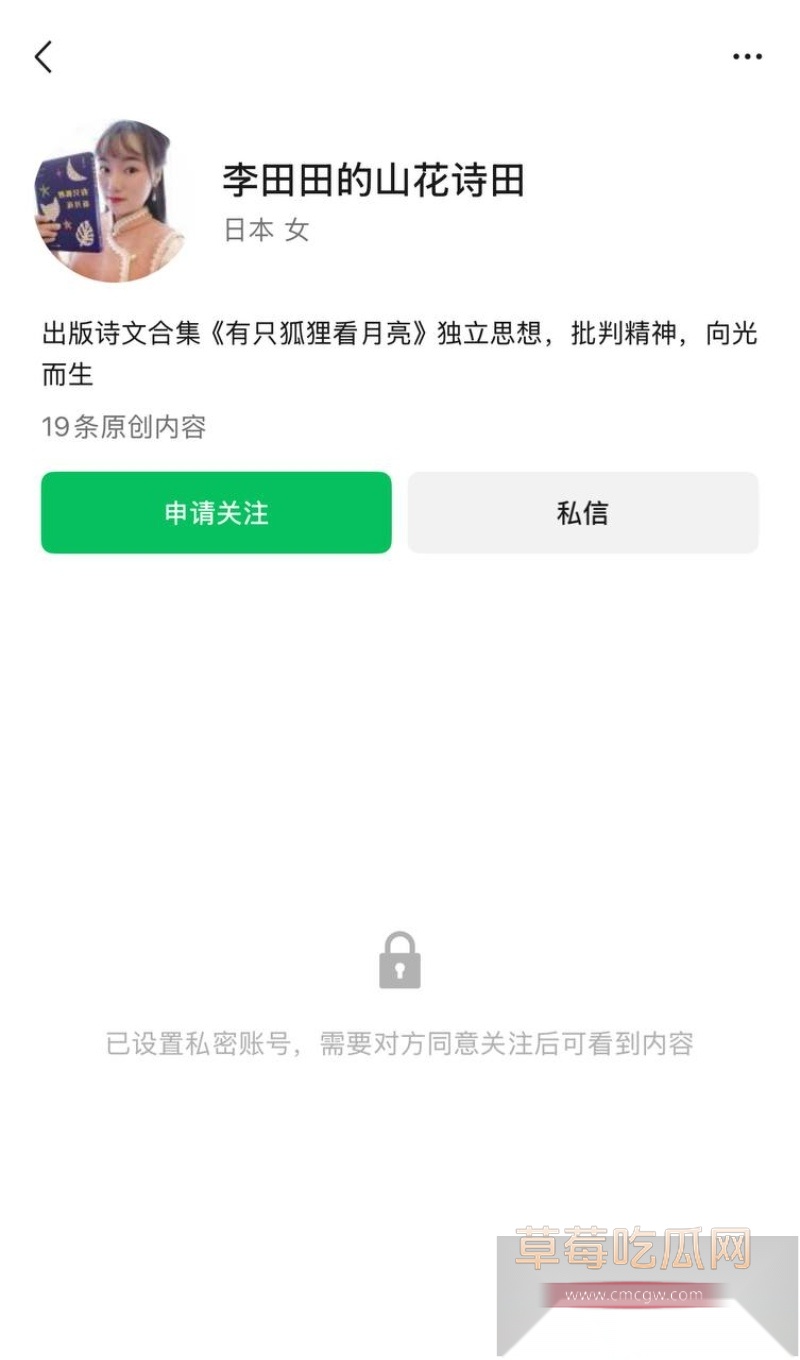Click the 19条原创内容 count text
This screenshot has height=1360, width=800.
pos(123,428)
